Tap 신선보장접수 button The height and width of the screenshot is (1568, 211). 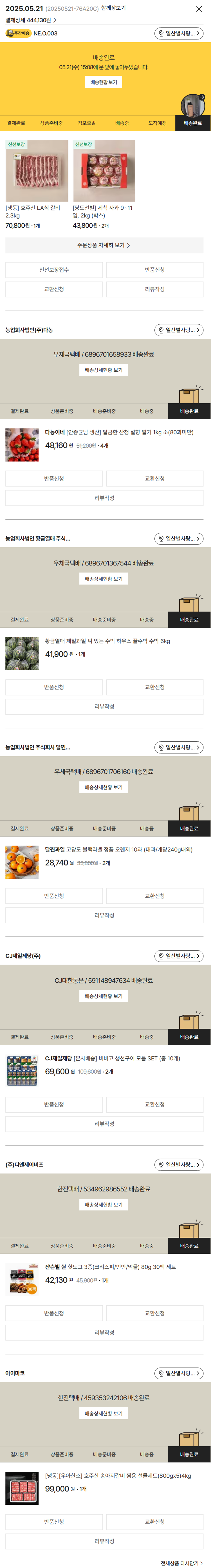54,270
